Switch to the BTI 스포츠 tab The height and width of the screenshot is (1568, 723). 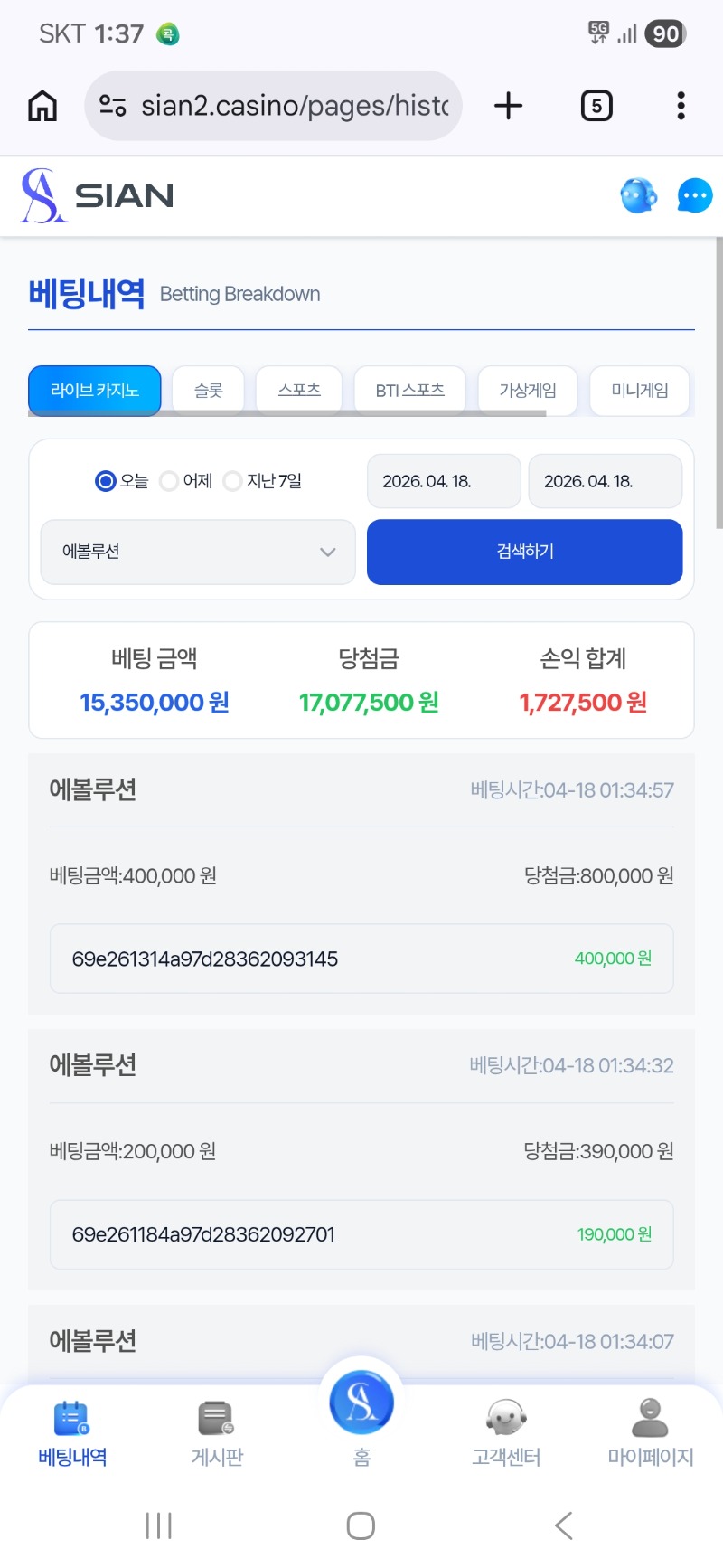(410, 391)
